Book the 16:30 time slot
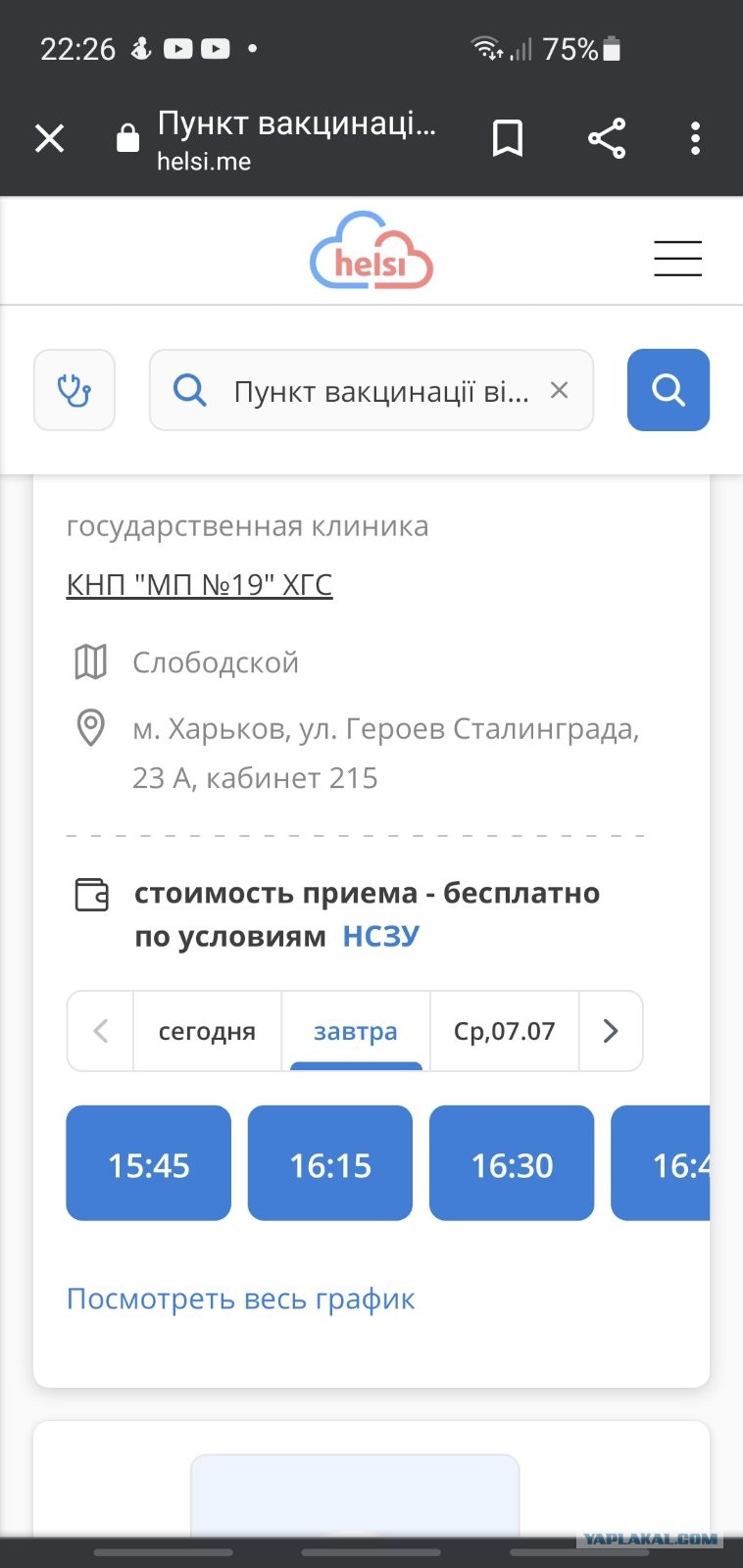The height and width of the screenshot is (1568, 743). pyautogui.click(x=512, y=1163)
